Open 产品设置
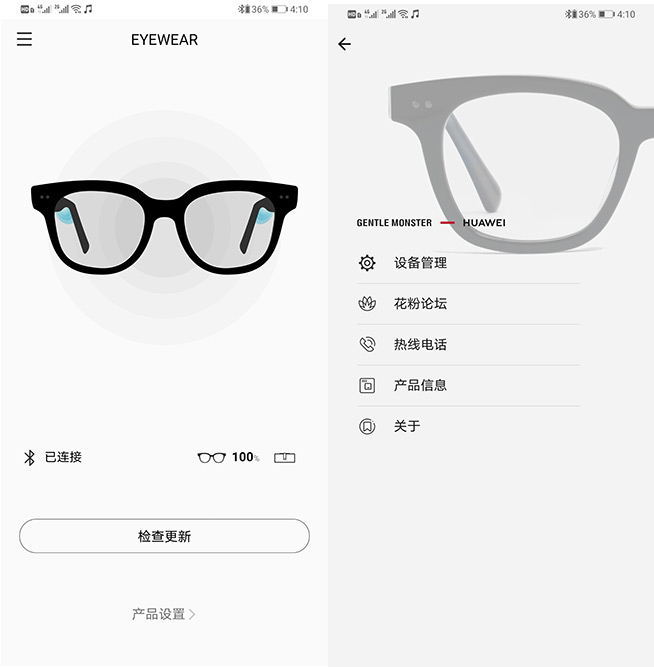The image size is (654, 667). pyautogui.click(x=164, y=614)
